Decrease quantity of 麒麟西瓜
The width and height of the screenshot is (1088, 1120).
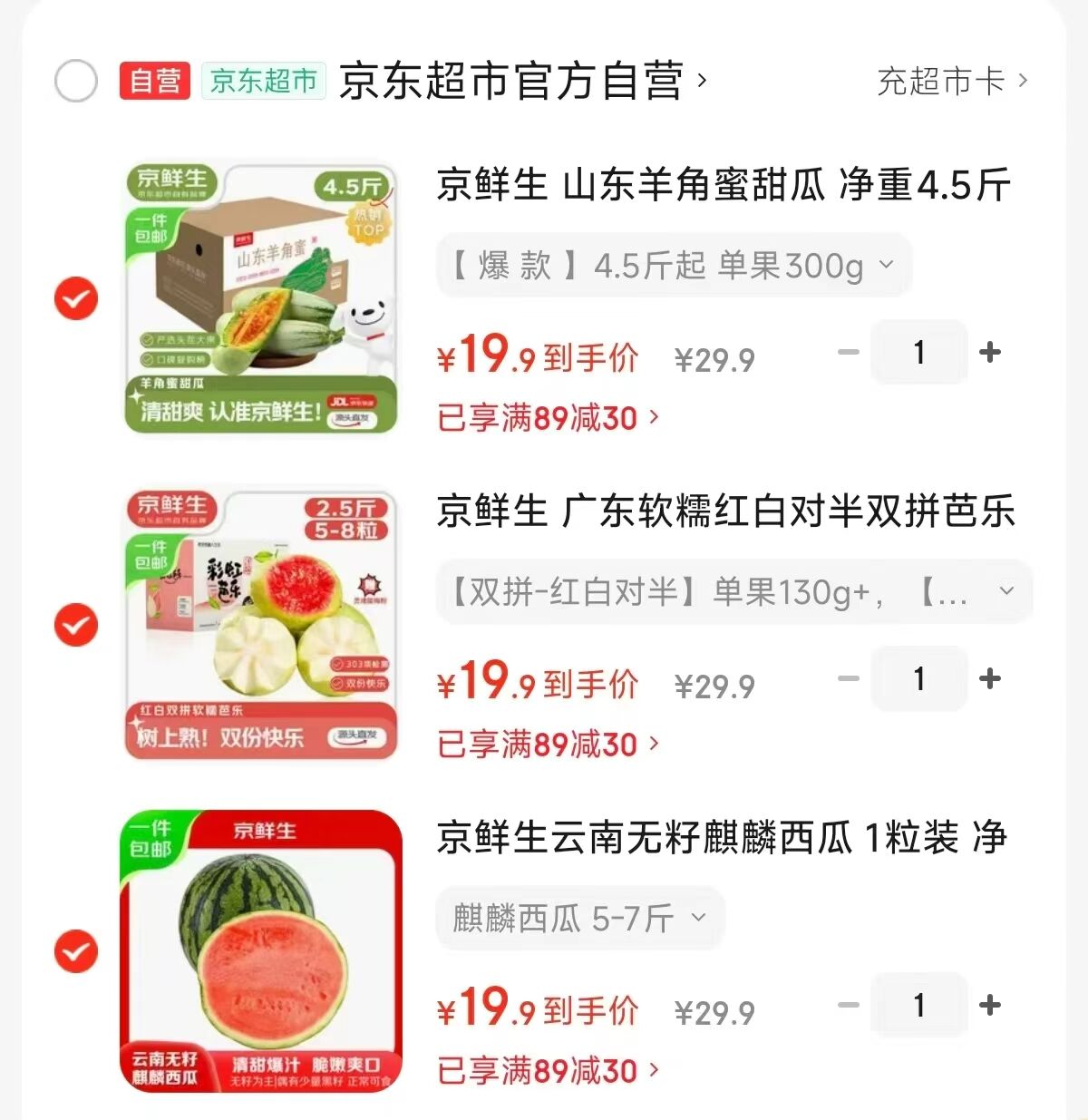pos(848,1005)
